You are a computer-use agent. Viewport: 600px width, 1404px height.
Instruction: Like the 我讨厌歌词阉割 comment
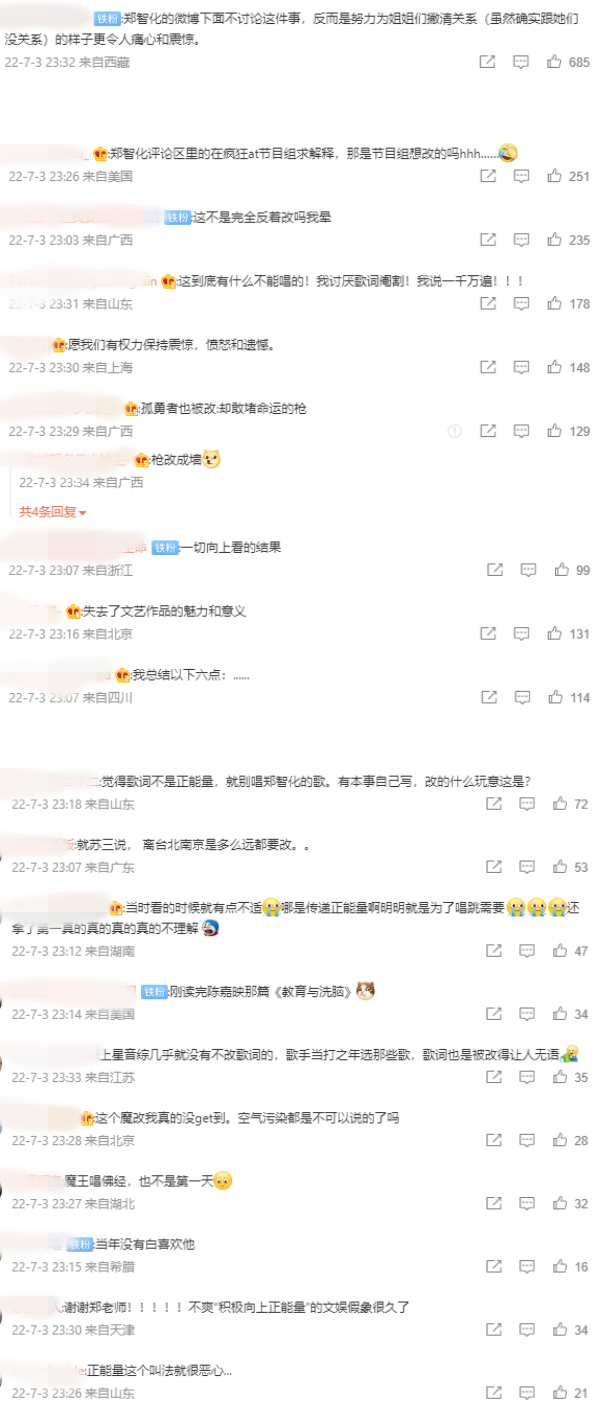coord(554,304)
